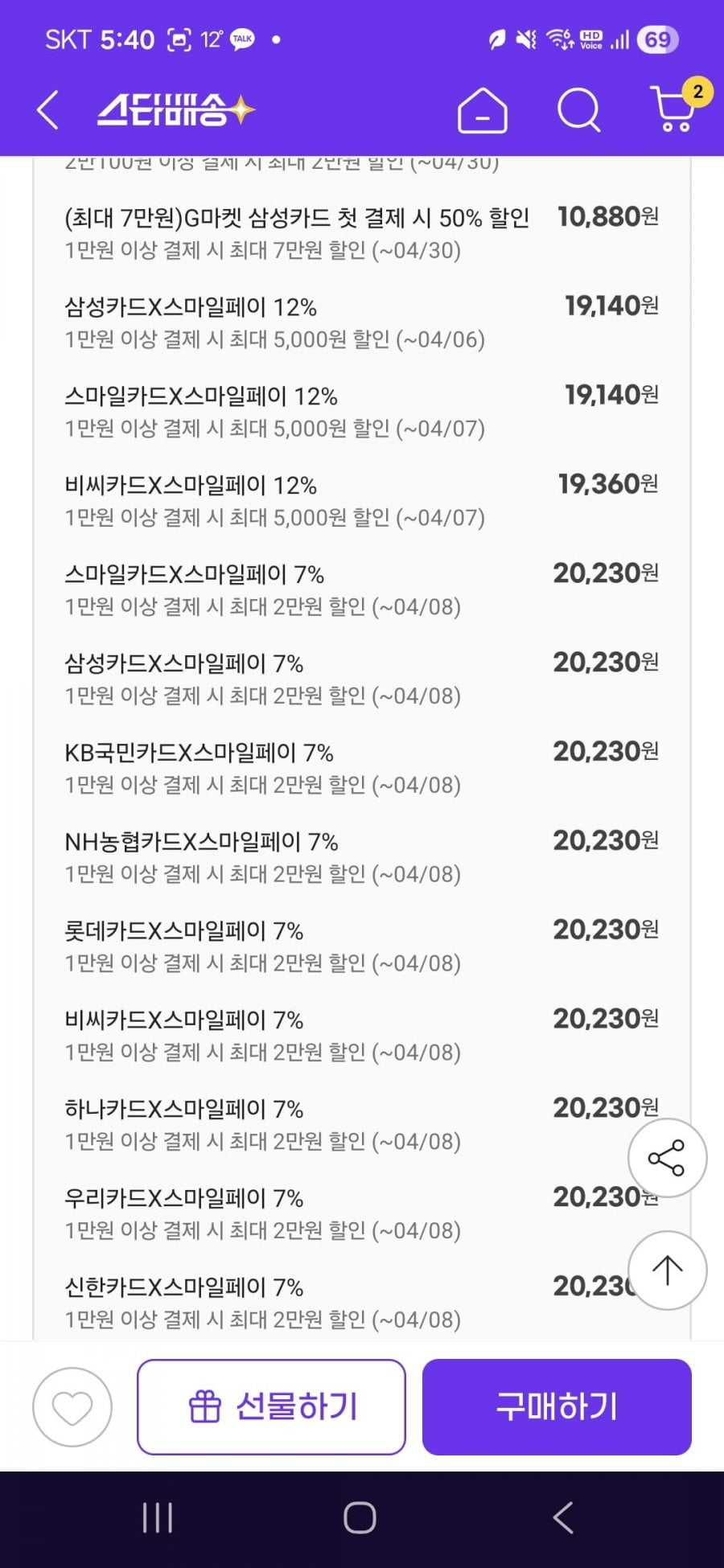Tap 선물하기 gift button

[x=271, y=1407]
